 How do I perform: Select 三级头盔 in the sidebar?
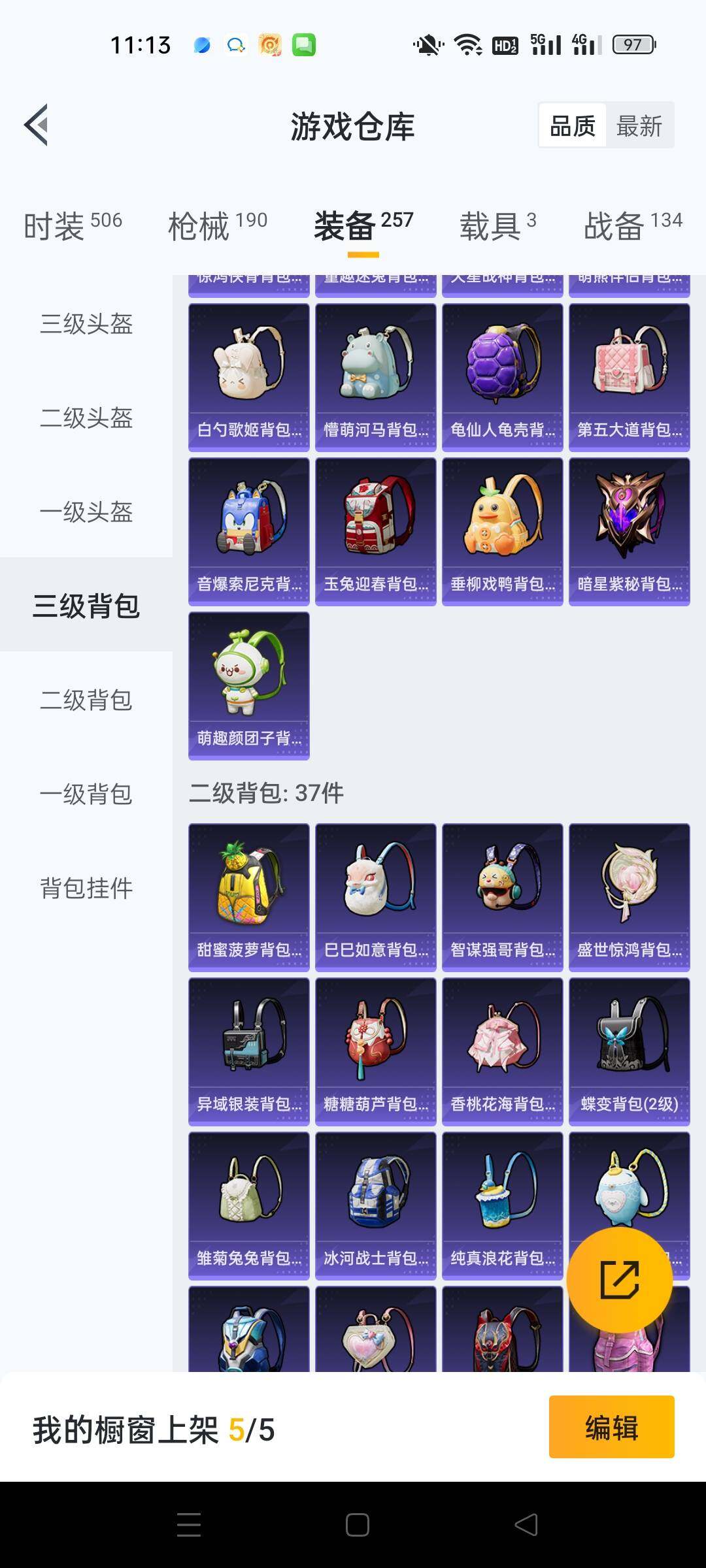click(86, 324)
